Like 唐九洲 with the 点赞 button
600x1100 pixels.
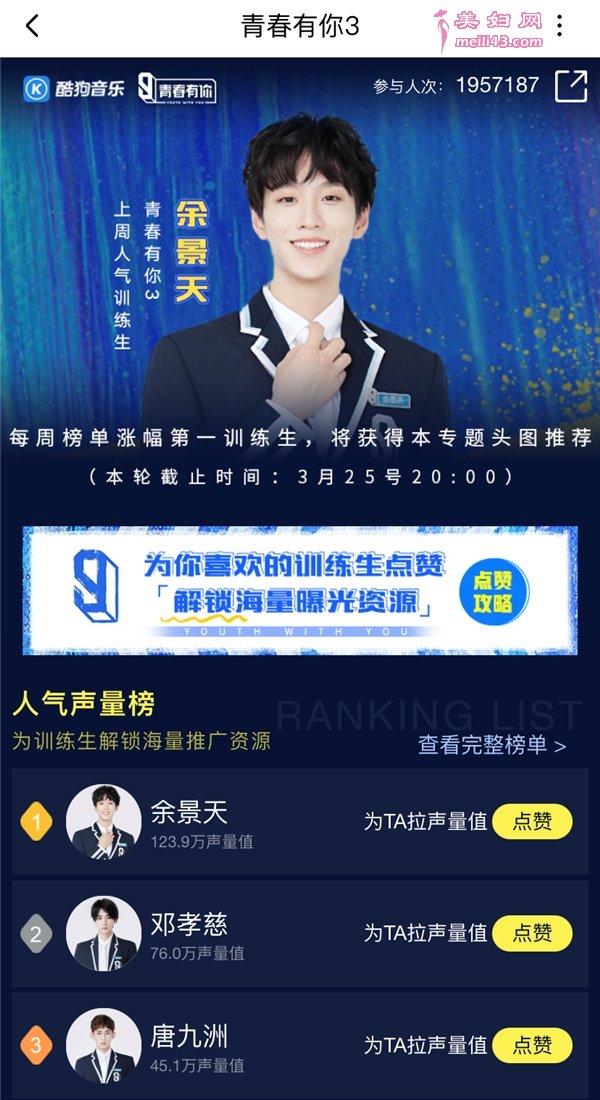[x=532, y=1045]
